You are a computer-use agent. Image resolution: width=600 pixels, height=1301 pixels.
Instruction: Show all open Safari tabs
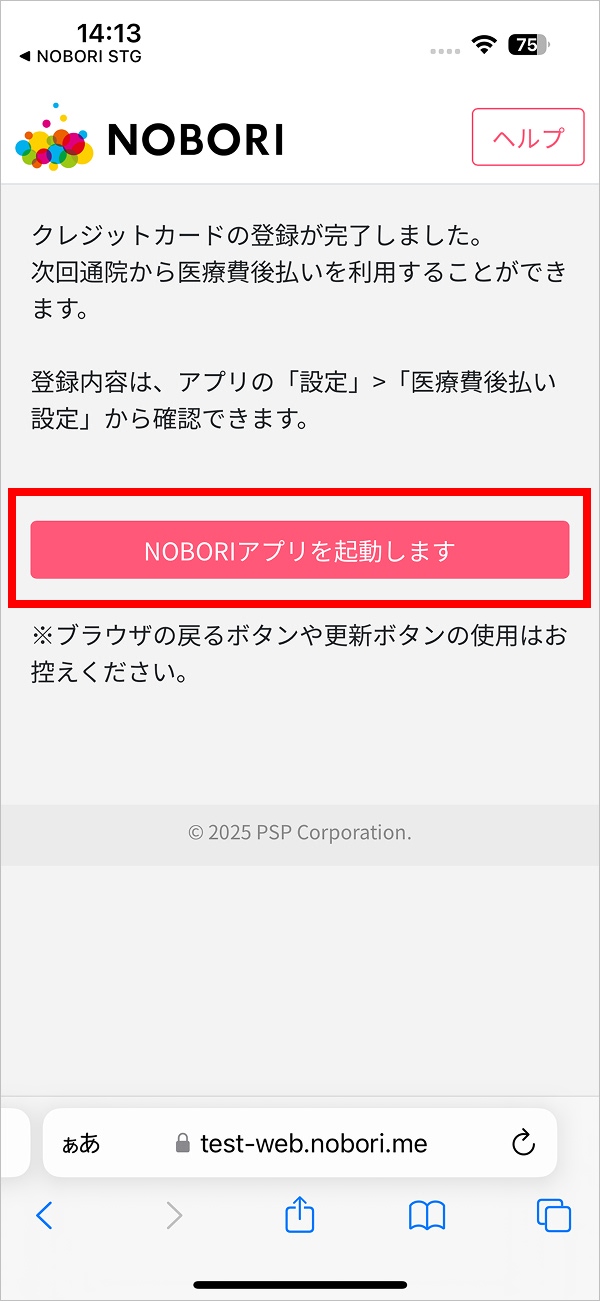[553, 1215]
